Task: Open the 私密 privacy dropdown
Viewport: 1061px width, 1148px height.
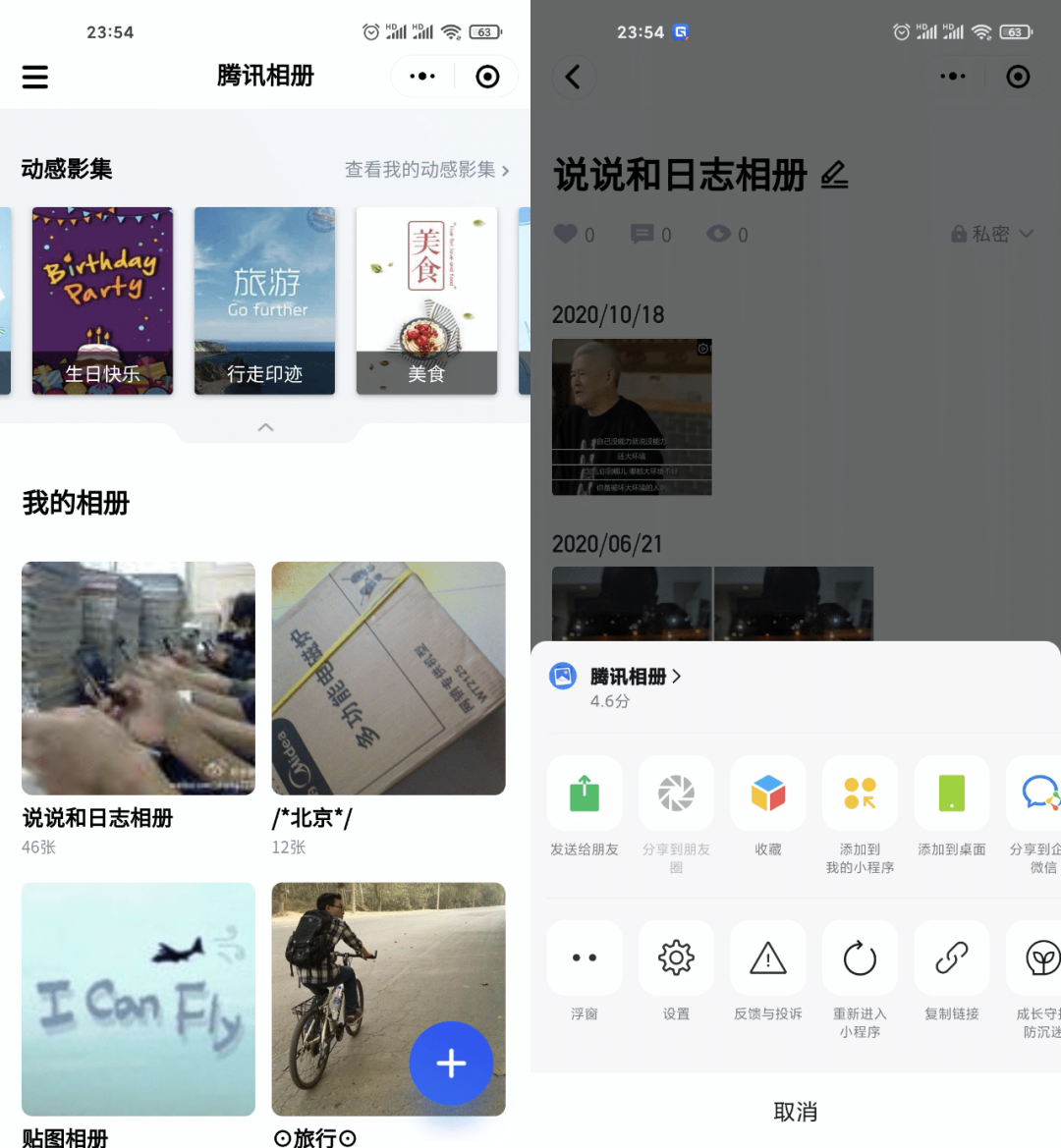Action: pos(992,234)
